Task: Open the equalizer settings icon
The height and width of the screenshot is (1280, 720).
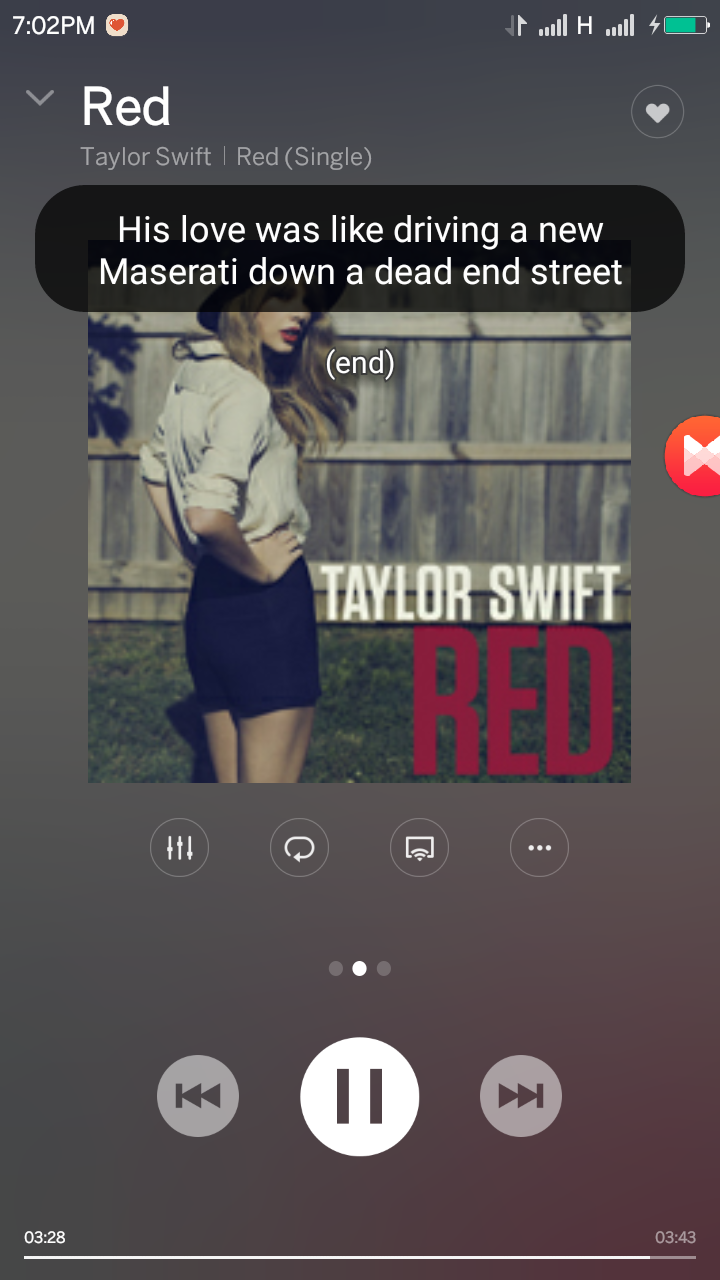Action: [x=179, y=848]
